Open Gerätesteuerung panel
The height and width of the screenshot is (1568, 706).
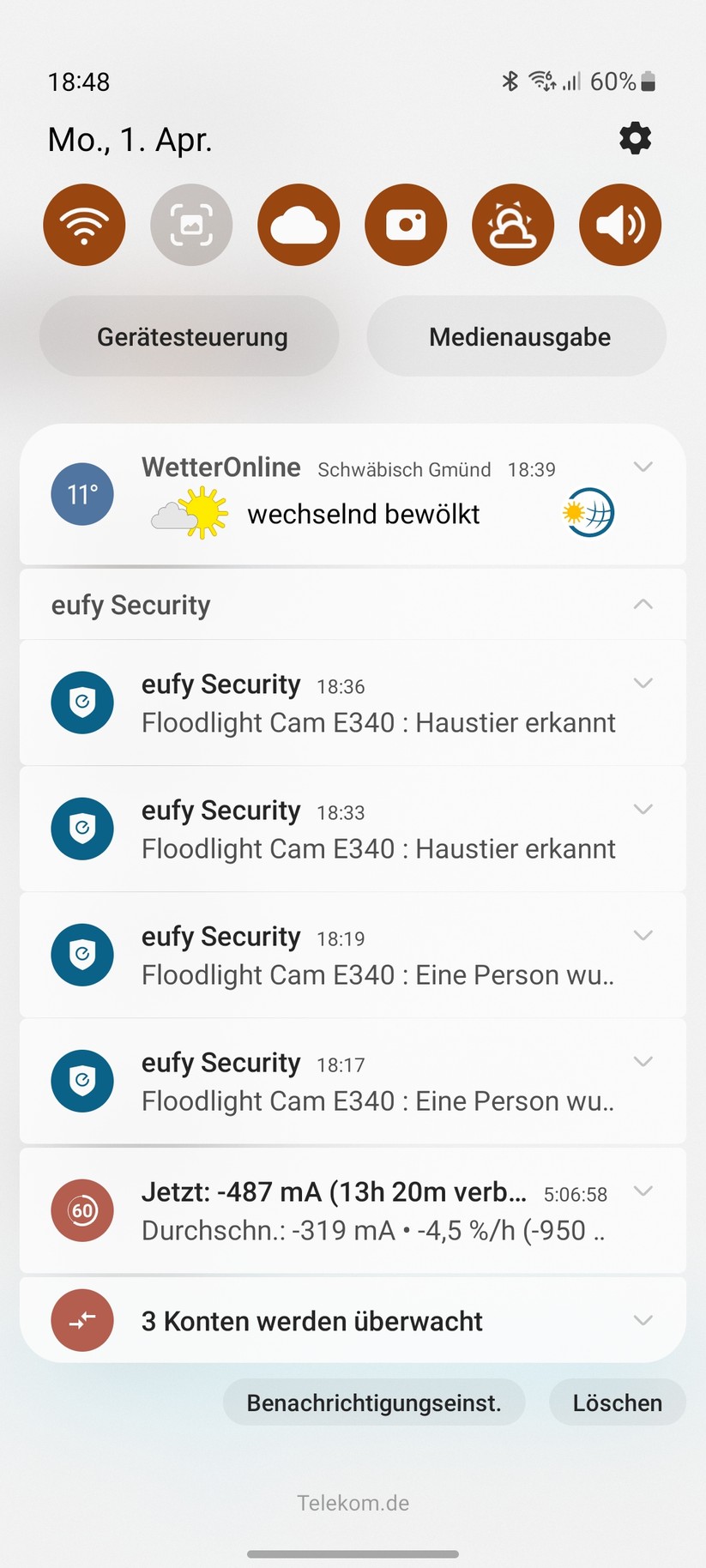click(189, 336)
